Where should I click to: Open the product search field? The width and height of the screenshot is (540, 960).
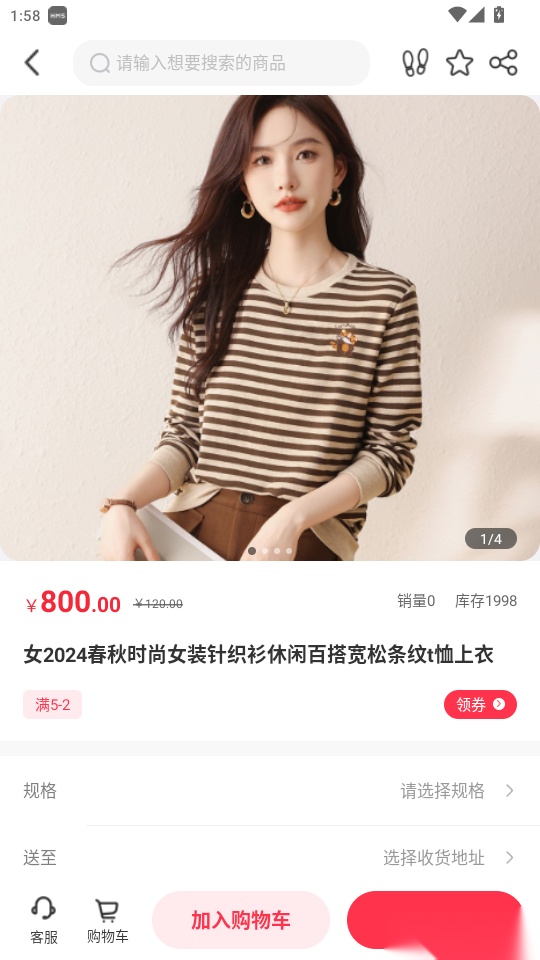pos(222,63)
